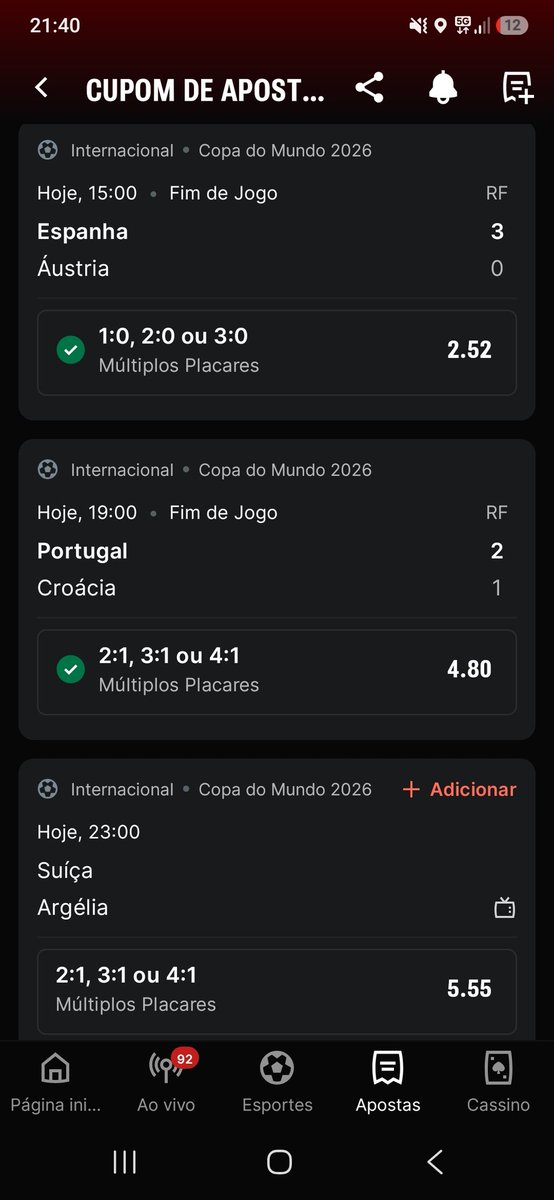This screenshot has height=1200, width=554.
Task: Tap the live TV icon beside Argélia
Action: pos(505,908)
